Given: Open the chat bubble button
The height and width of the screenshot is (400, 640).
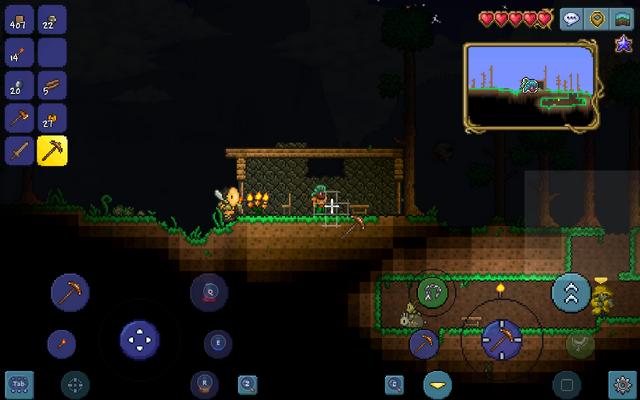Looking at the screenshot, I should point(571,18).
